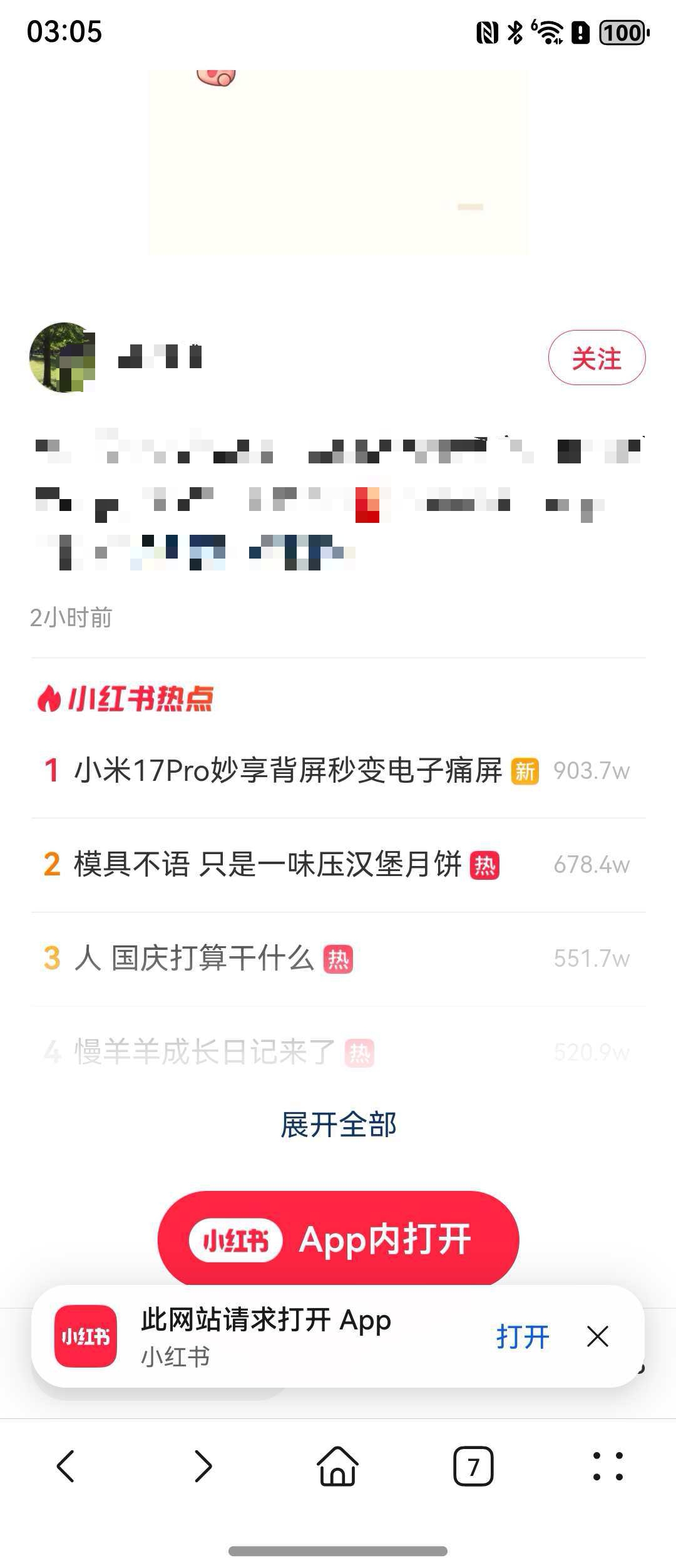This screenshot has width=676, height=1568.
Task: Expand the full hot list via 展开全部
Action: point(338,1125)
